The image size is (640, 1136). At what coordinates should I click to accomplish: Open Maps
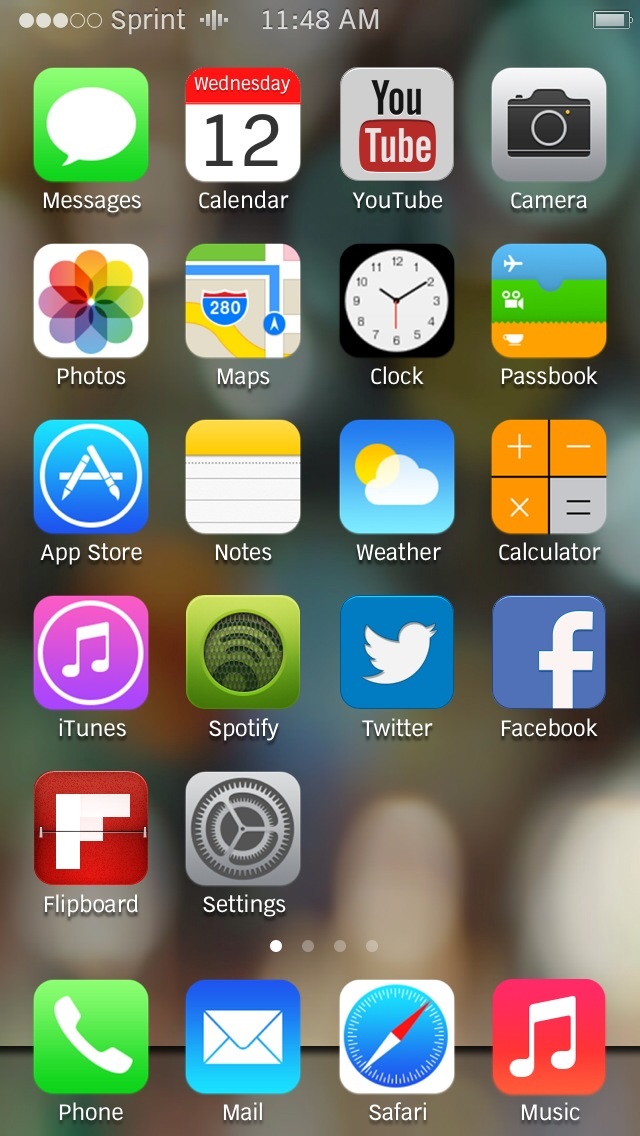pos(243,301)
